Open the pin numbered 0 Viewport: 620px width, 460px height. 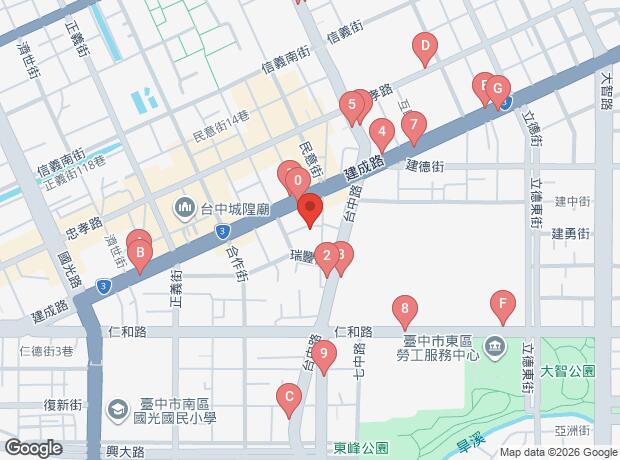pos(297,183)
